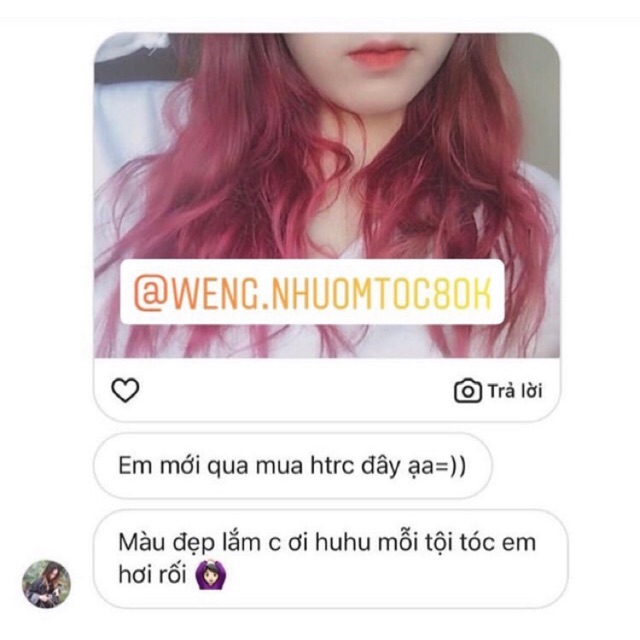Like the shared story with the heart icon
This screenshot has width=640, height=640.
click(125, 391)
